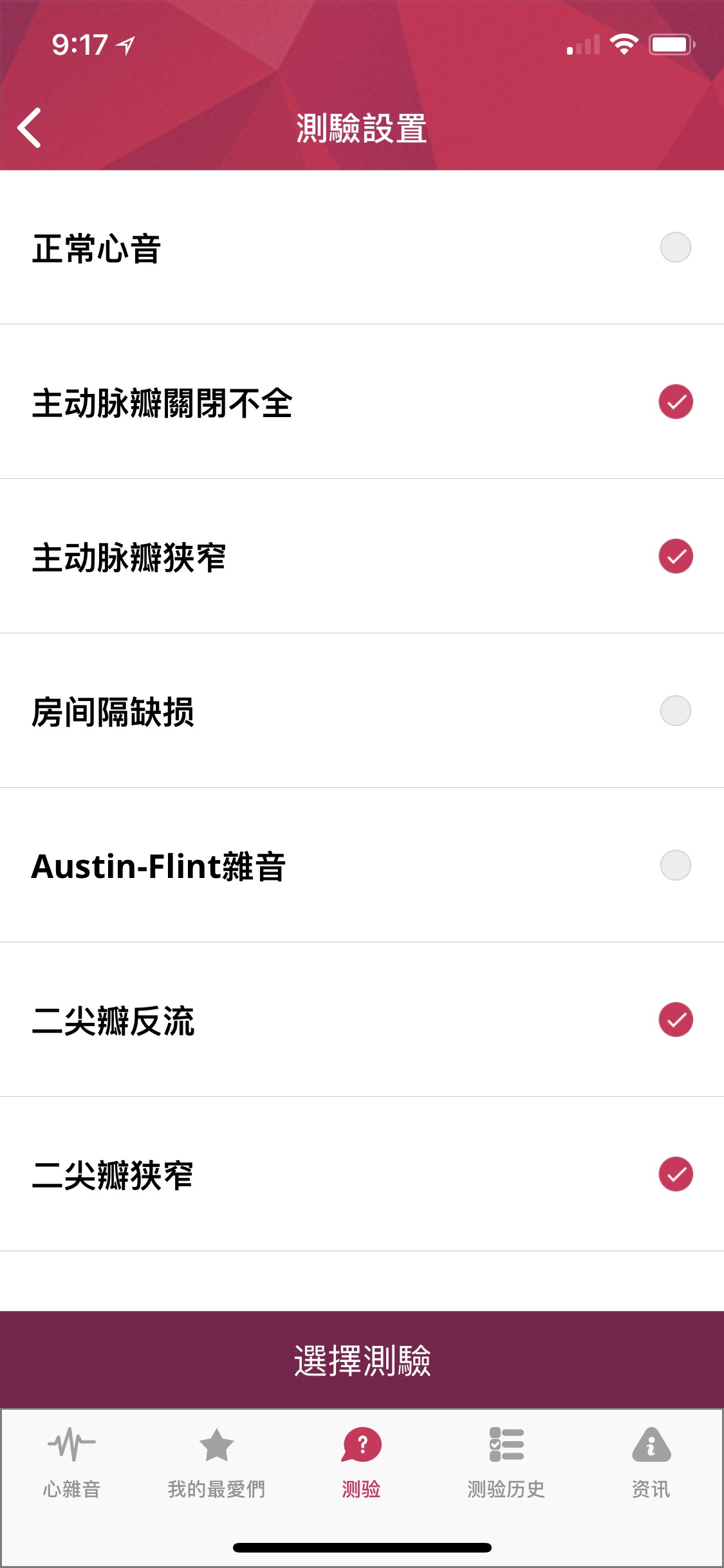Screen dimensions: 724x1568
Task: Deselect 二尖瓣狭窄
Action: point(676,1174)
